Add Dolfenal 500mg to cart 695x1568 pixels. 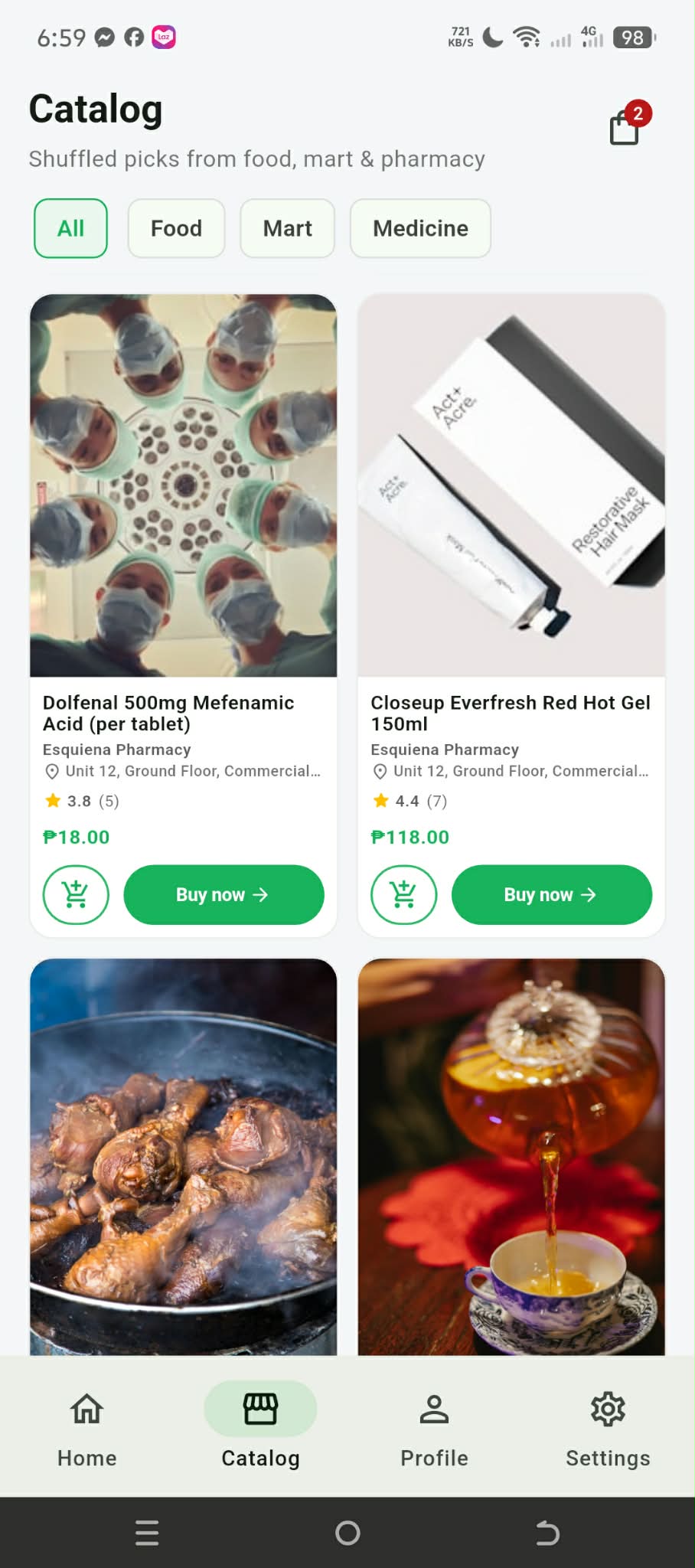(x=76, y=894)
